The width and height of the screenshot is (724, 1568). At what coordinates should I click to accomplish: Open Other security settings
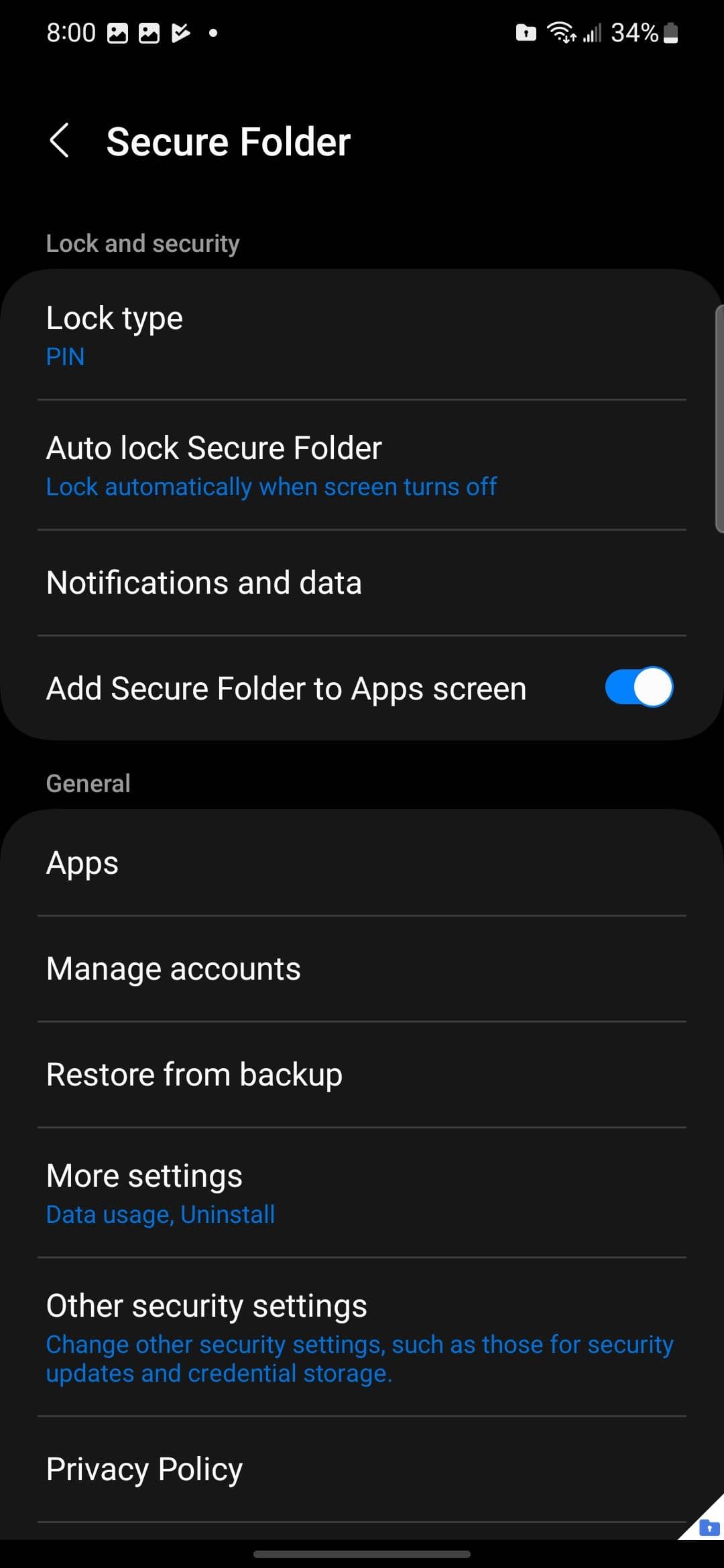pos(362,1337)
